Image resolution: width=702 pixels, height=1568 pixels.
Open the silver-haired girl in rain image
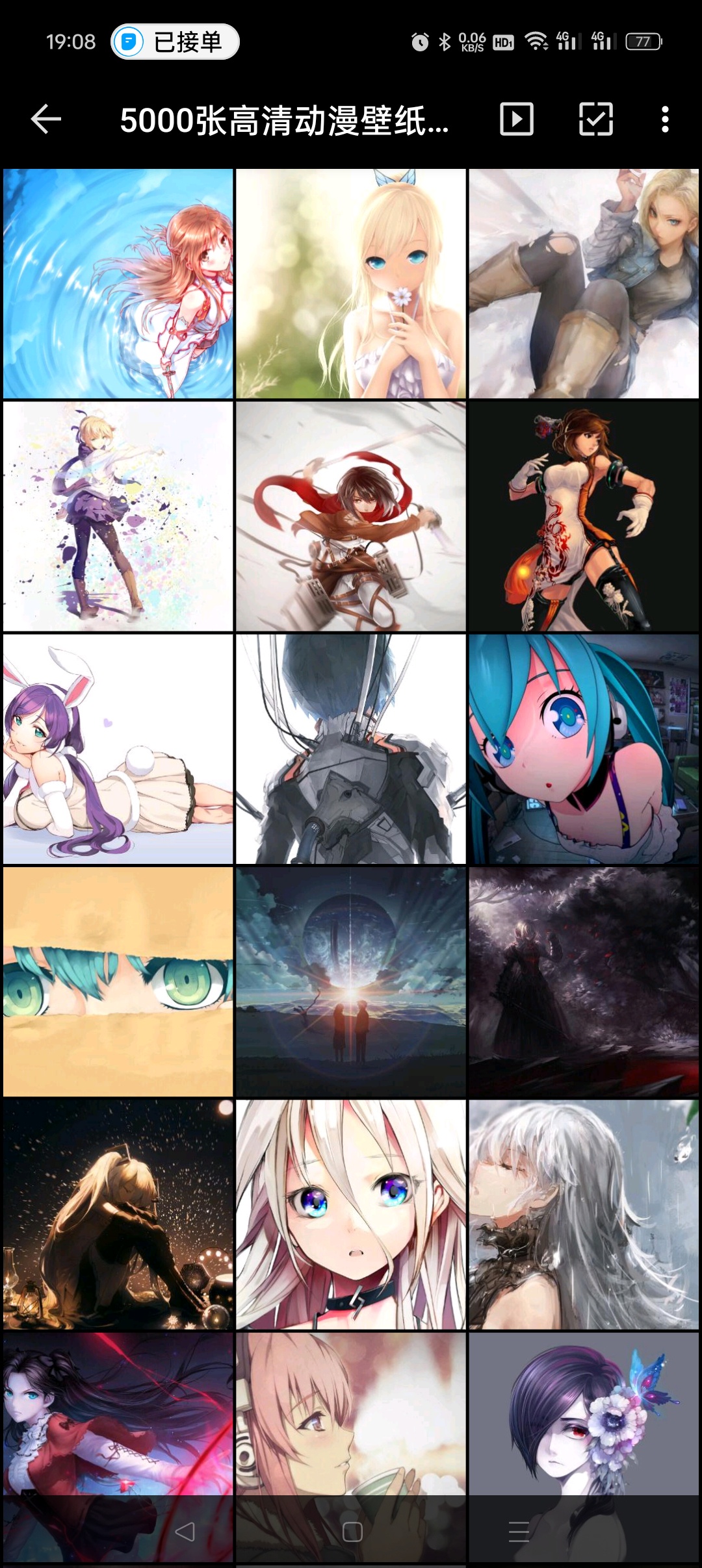584,1214
